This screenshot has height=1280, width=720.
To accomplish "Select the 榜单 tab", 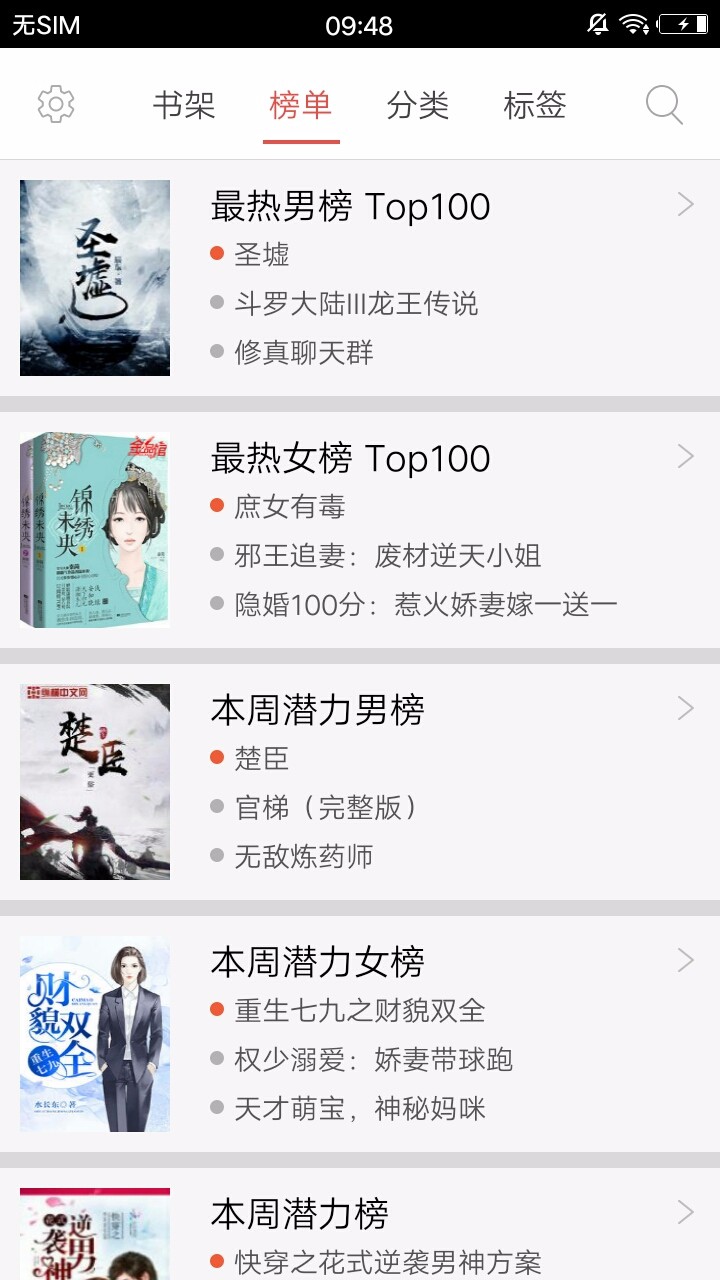I will [300, 104].
